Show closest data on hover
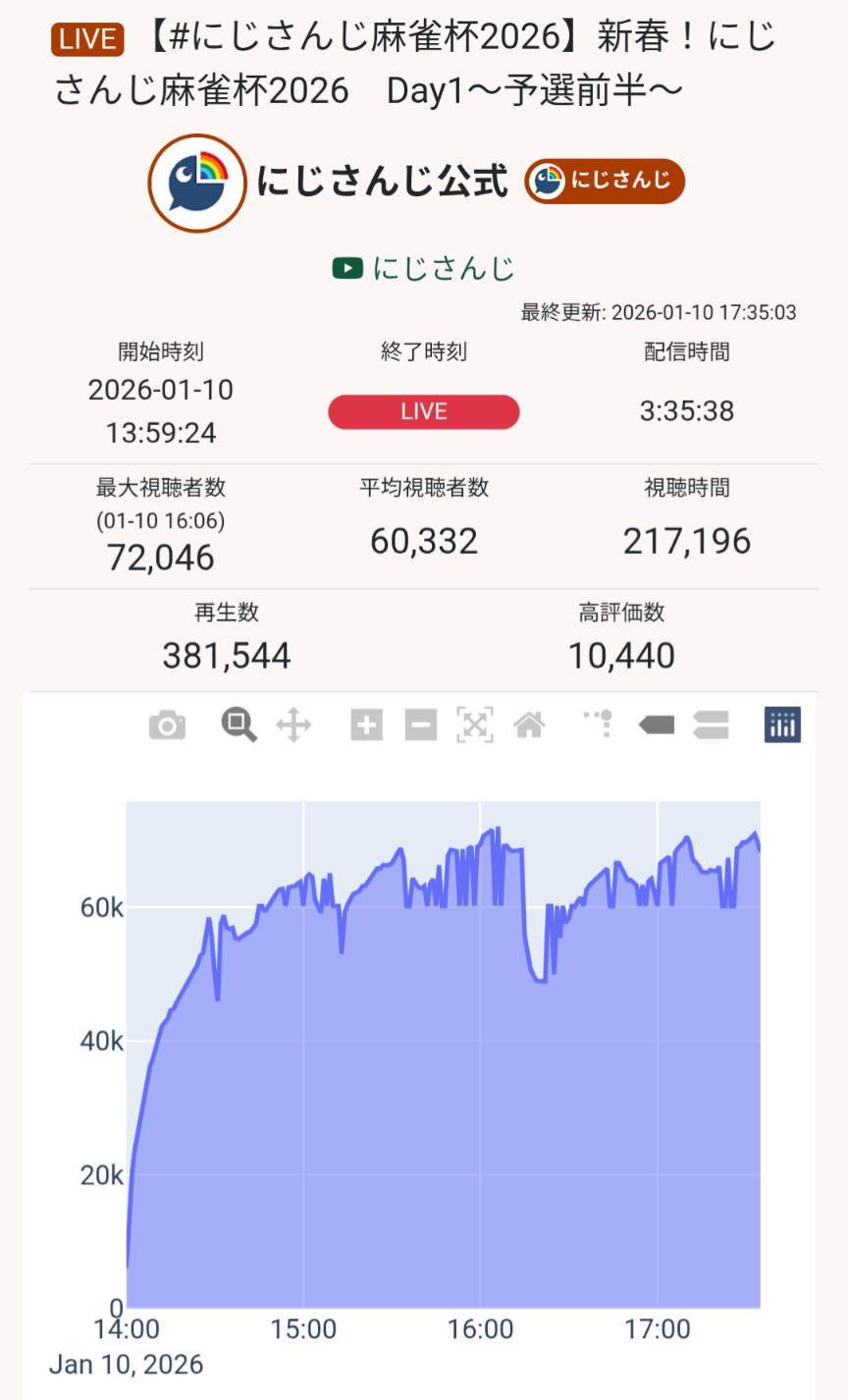 pyautogui.click(x=656, y=726)
